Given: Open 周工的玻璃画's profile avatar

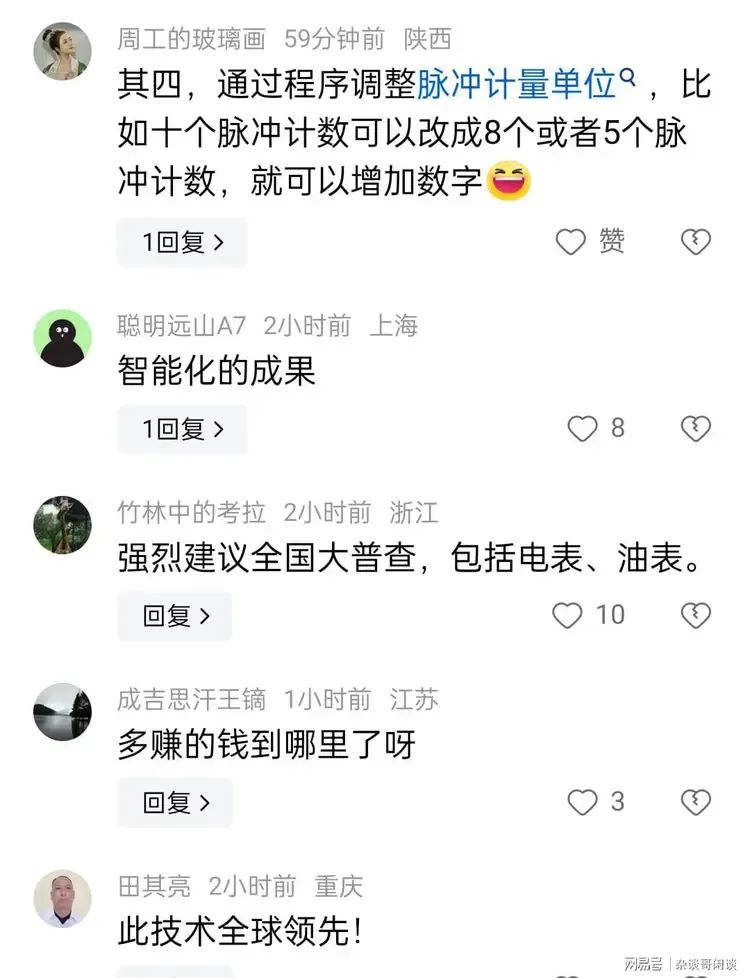Looking at the screenshot, I should [62, 51].
